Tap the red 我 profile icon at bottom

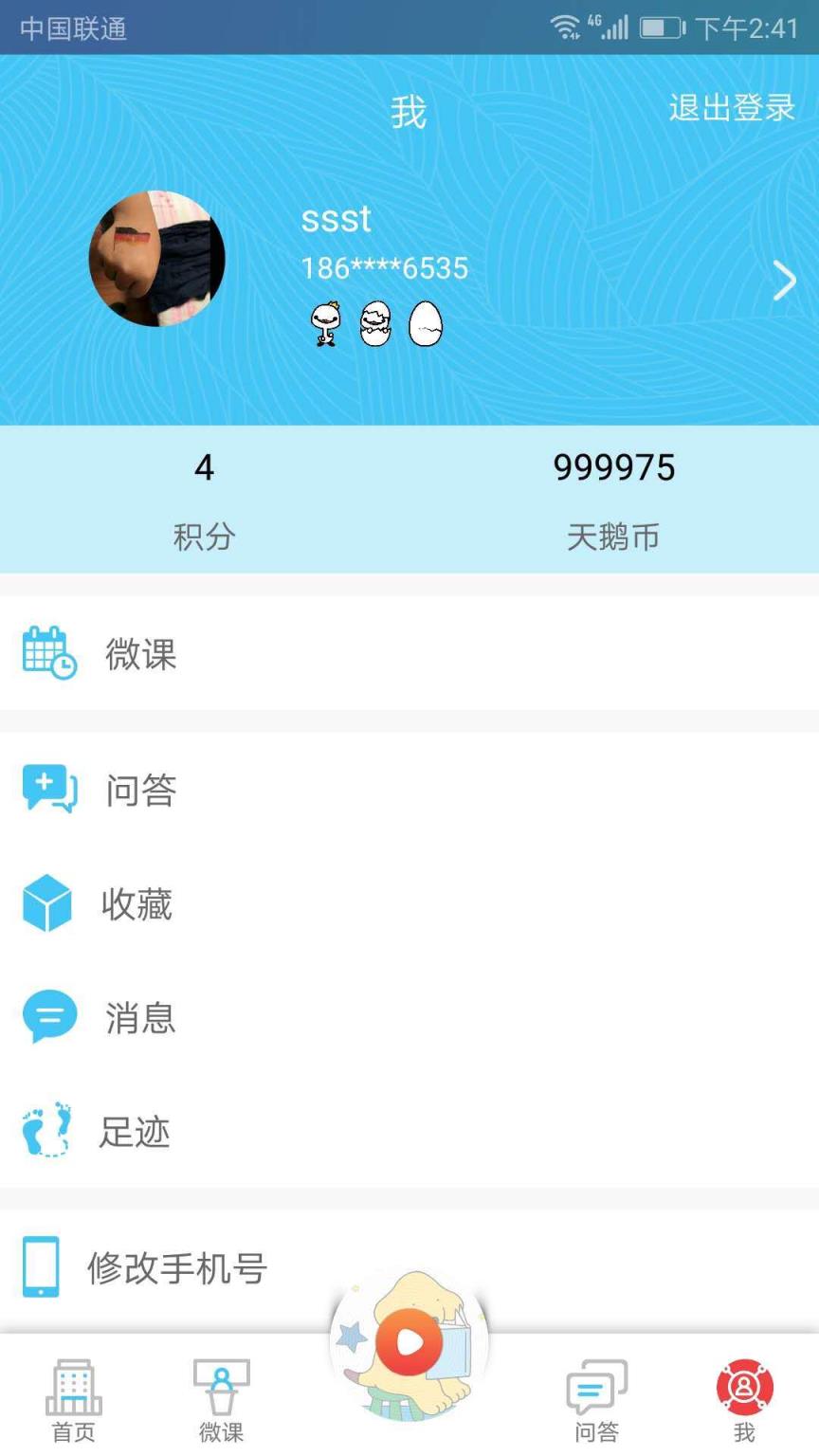click(744, 1388)
